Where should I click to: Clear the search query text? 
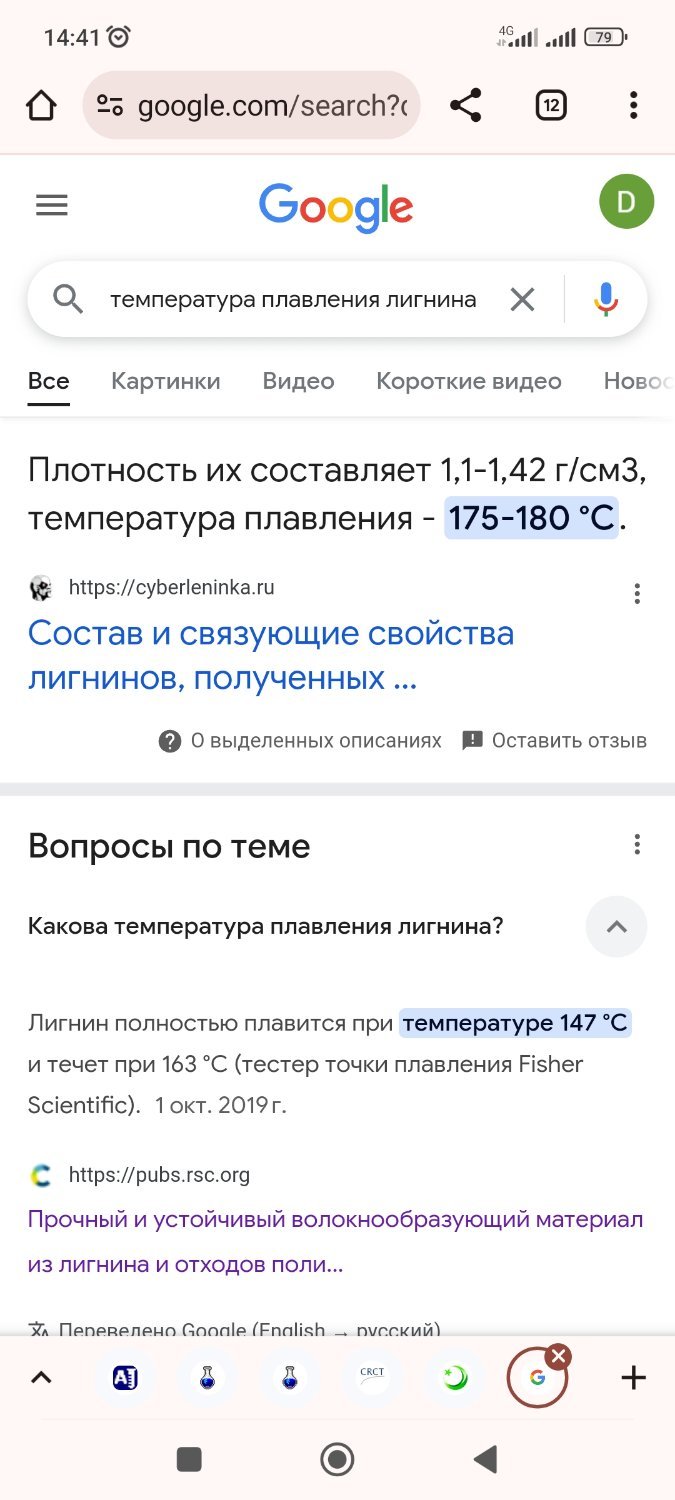point(522,299)
